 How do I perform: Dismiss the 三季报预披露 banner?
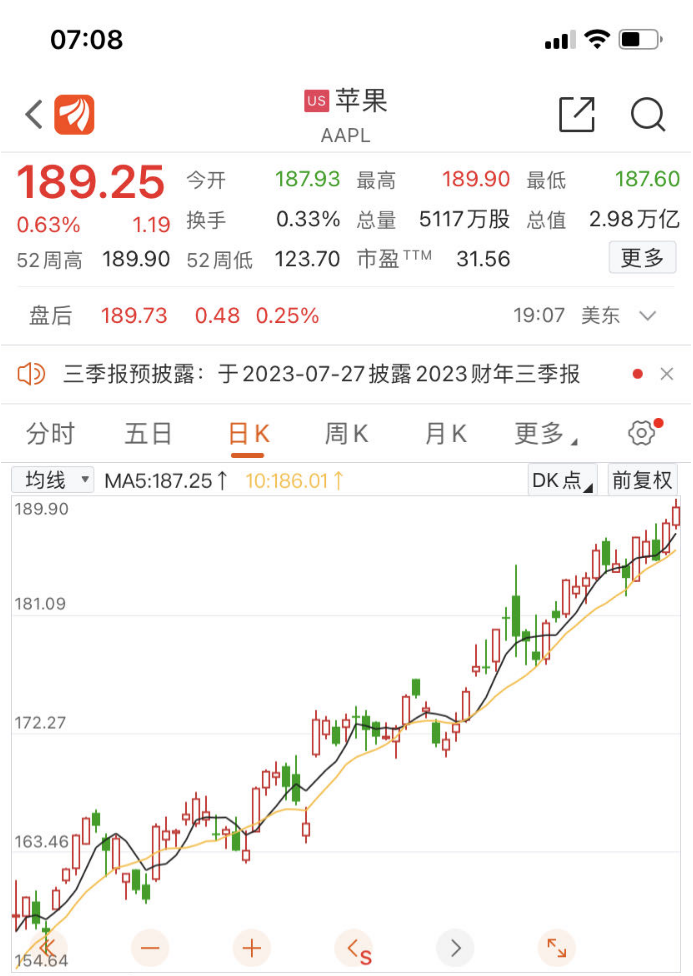point(667,374)
